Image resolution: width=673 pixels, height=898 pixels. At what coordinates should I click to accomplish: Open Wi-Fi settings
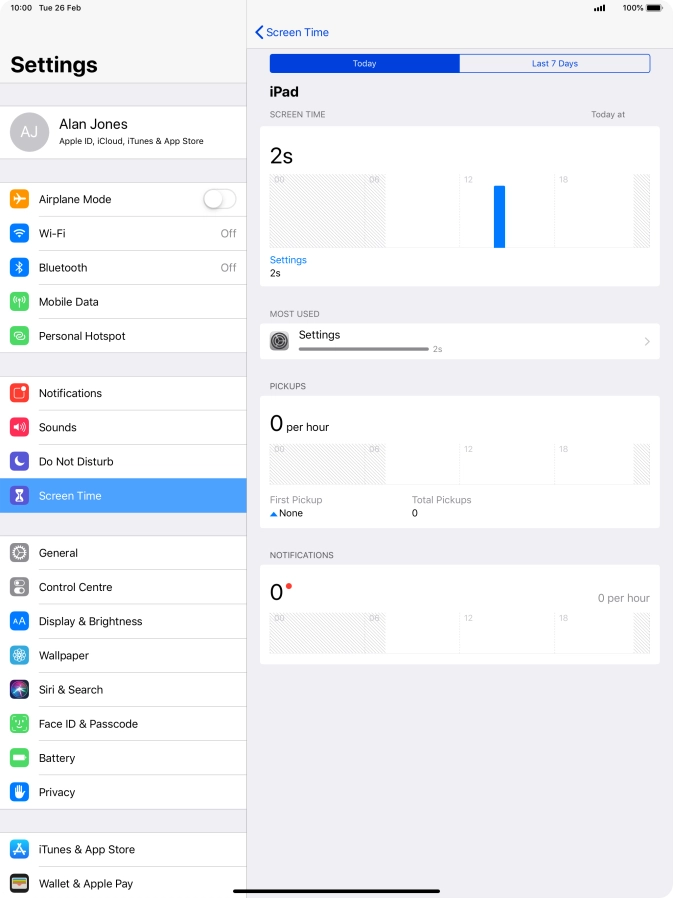pyautogui.click(x=123, y=233)
